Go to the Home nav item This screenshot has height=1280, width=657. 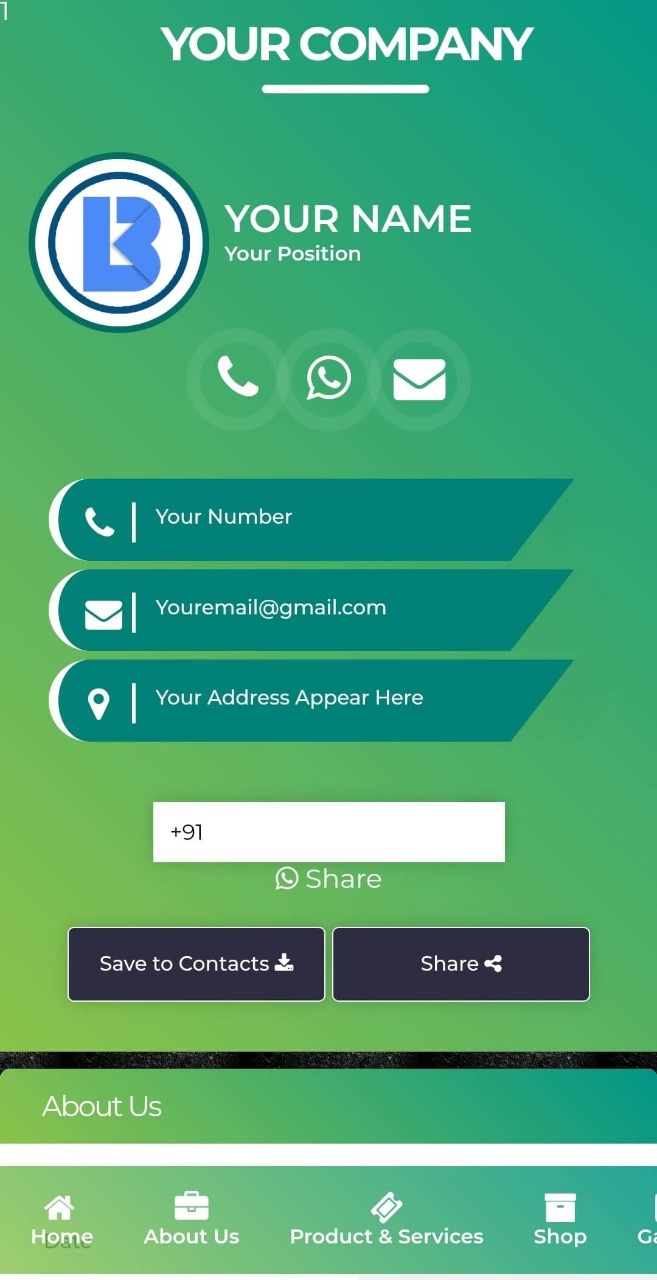pos(61,1220)
